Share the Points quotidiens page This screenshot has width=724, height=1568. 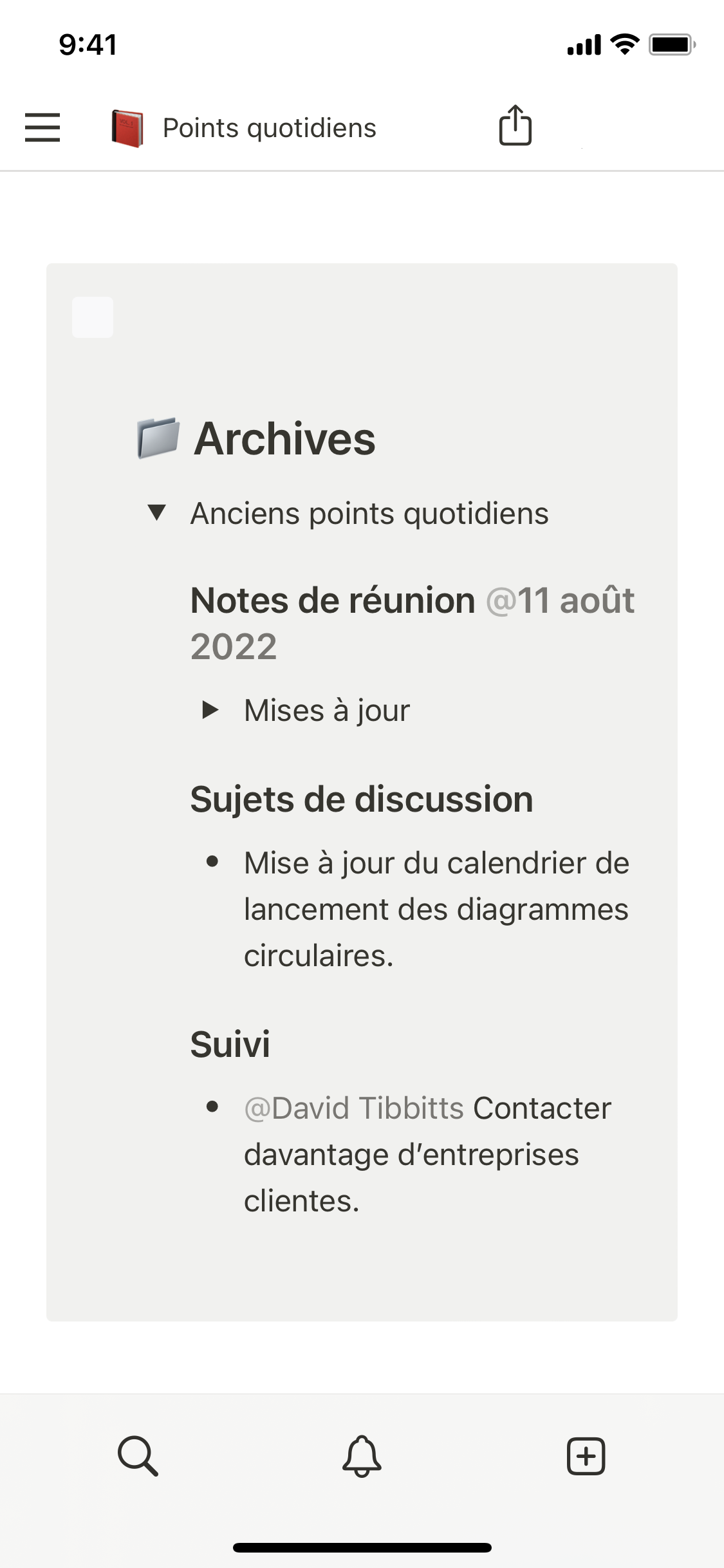coord(515,126)
